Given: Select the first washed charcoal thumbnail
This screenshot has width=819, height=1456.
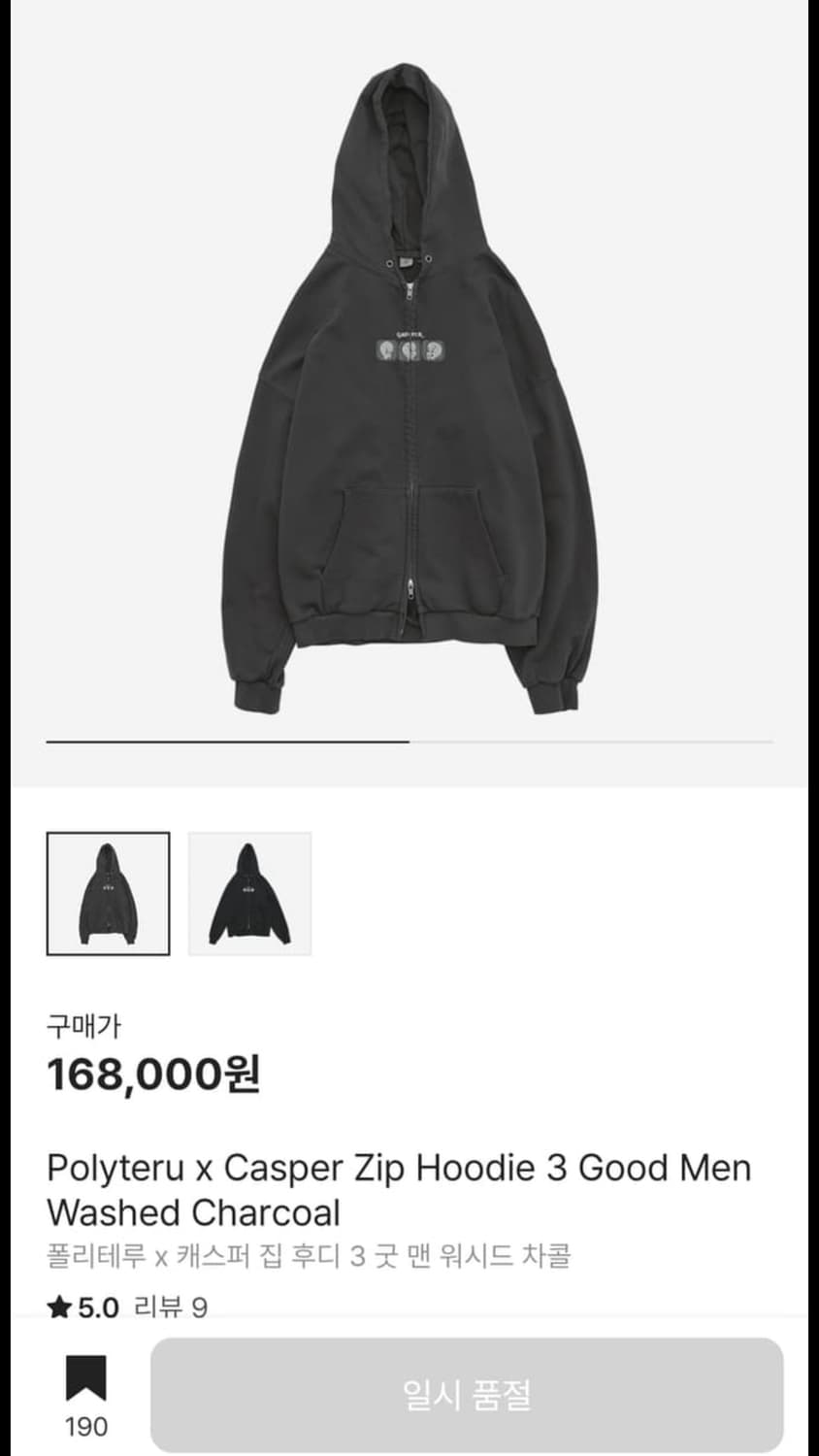Looking at the screenshot, I should tap(108, 892).
